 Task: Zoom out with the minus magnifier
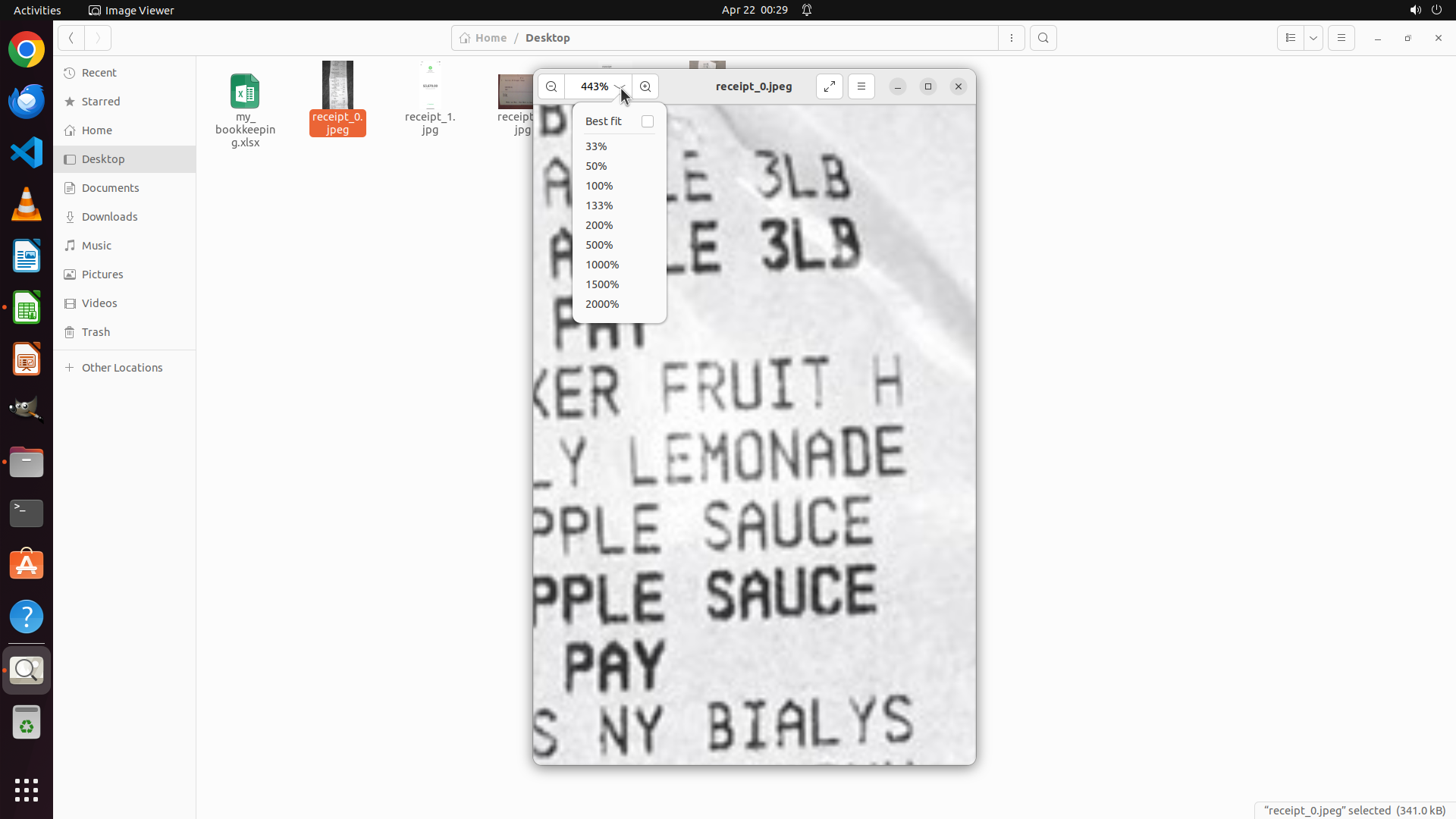tap(551, 86)
